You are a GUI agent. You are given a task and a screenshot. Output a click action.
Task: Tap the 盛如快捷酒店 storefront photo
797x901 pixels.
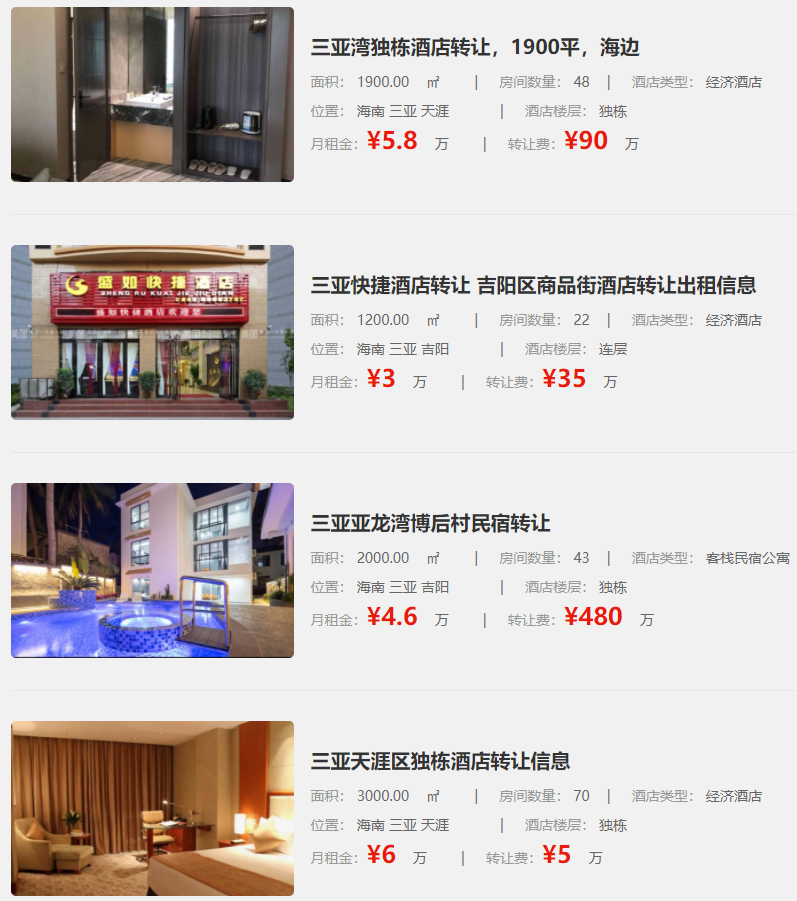[152, 332]
